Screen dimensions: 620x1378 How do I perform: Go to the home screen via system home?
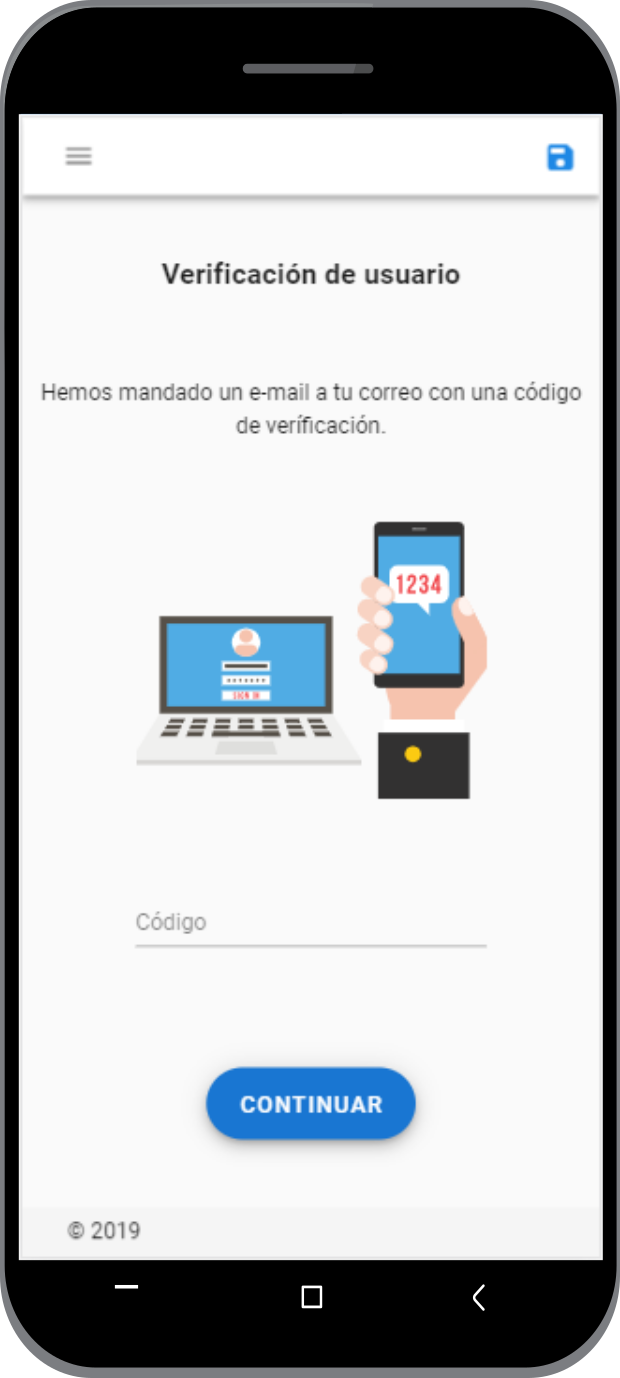click(312, 1297)
